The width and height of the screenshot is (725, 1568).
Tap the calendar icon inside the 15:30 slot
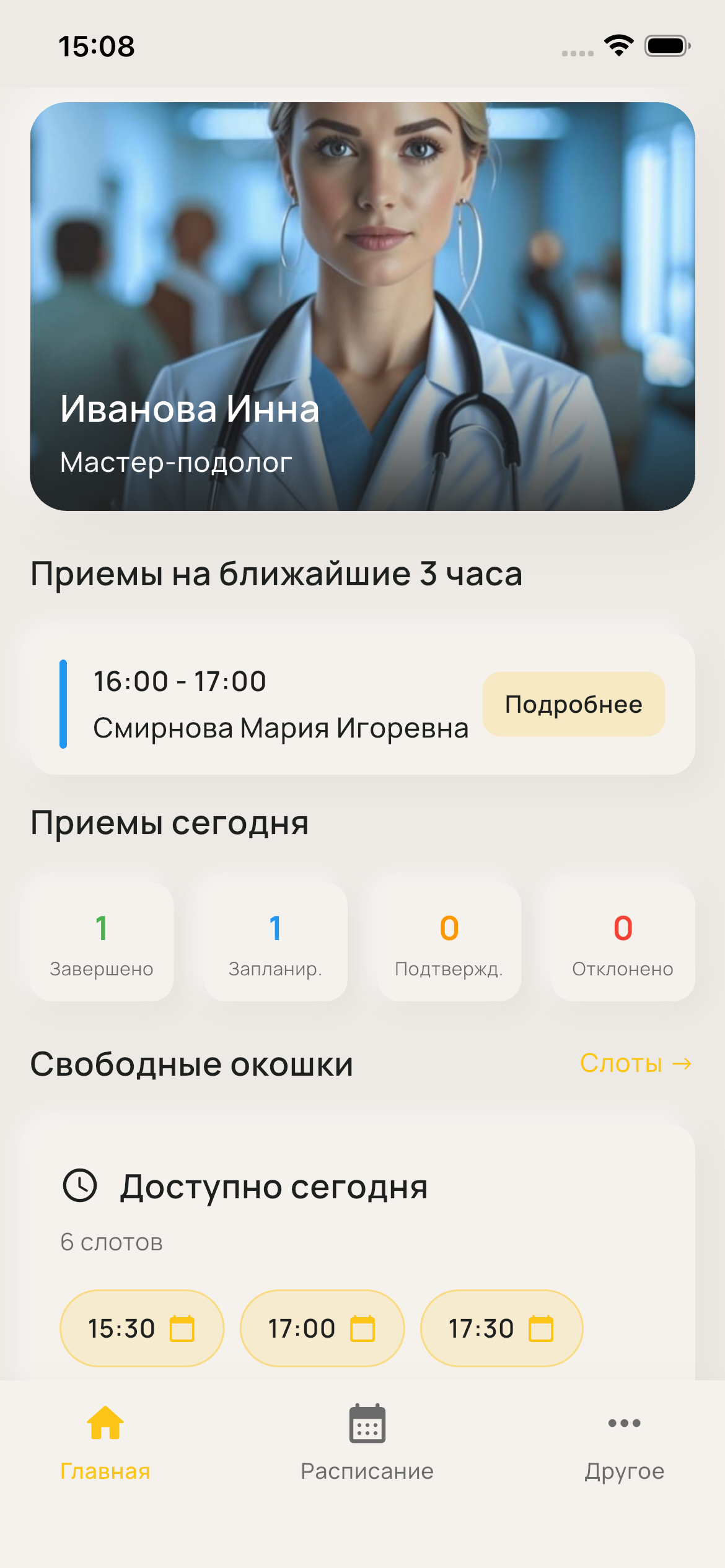(182, 1328)
